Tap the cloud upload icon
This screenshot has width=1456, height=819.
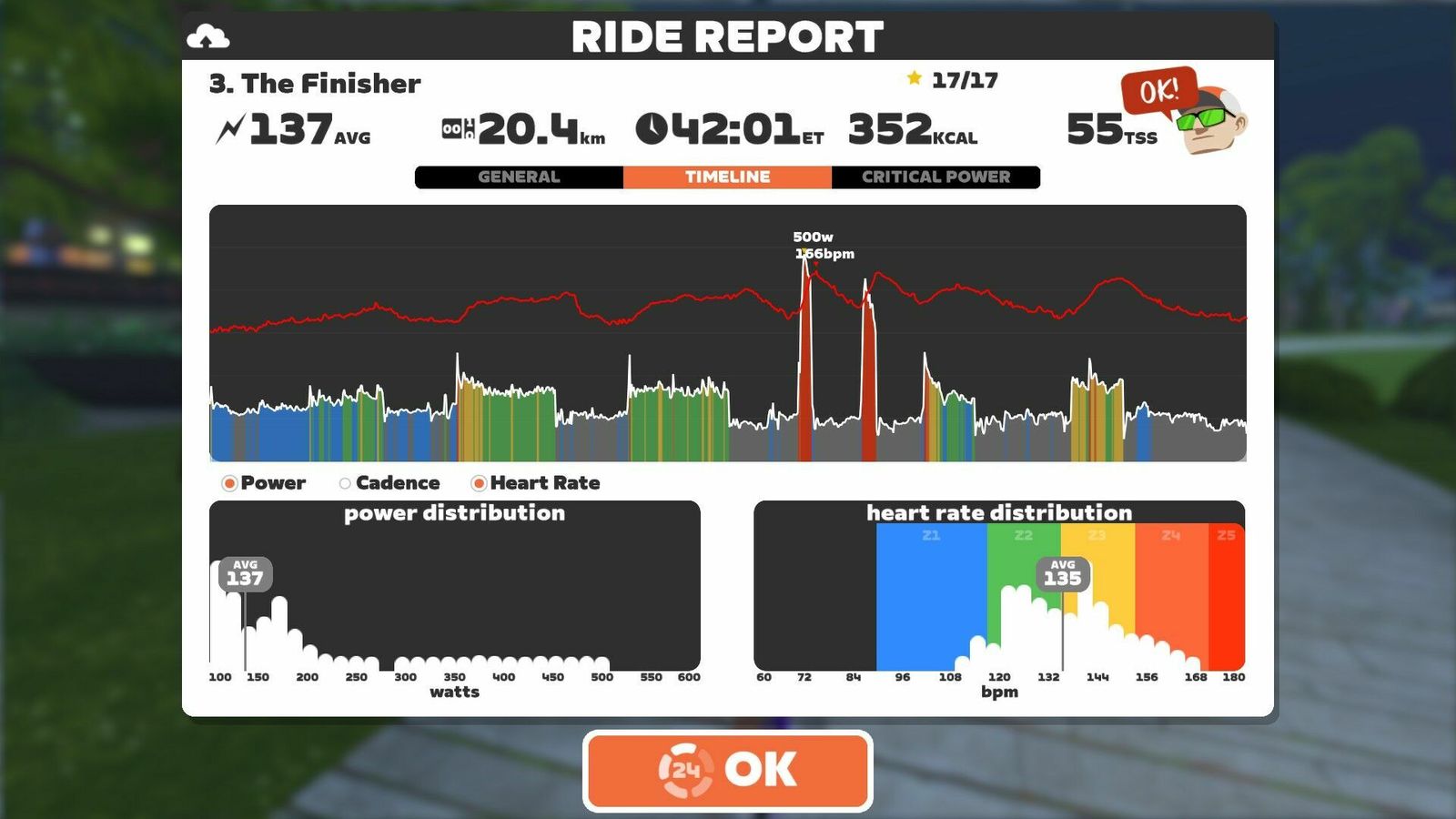208,37
